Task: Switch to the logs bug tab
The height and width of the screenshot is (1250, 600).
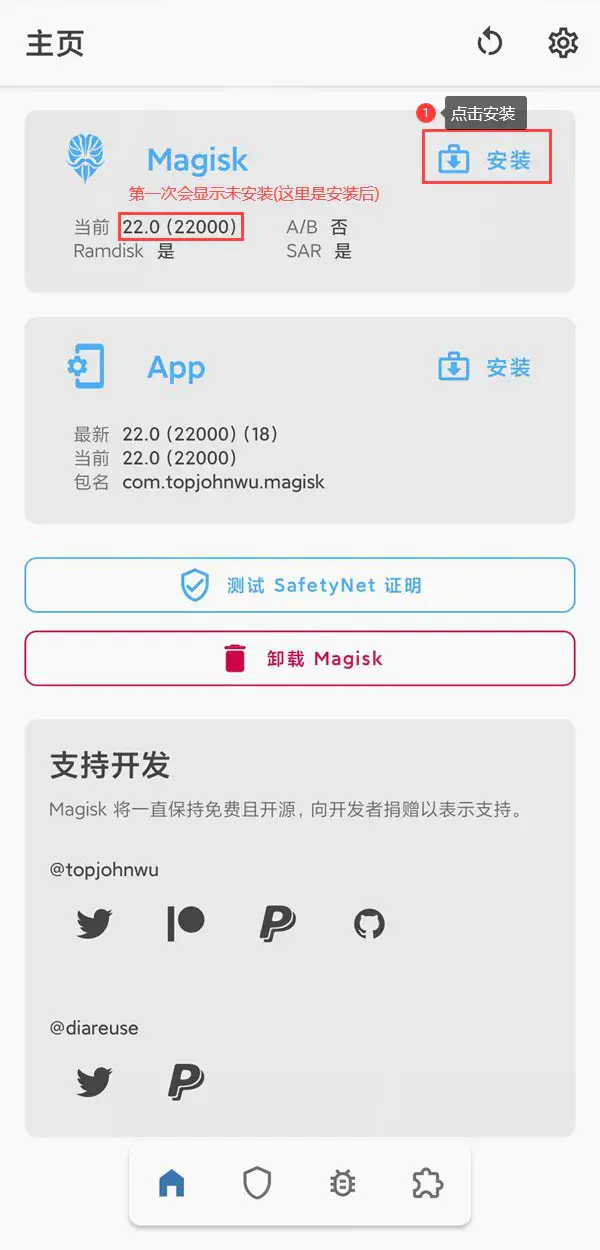Action: [342, 1184]
